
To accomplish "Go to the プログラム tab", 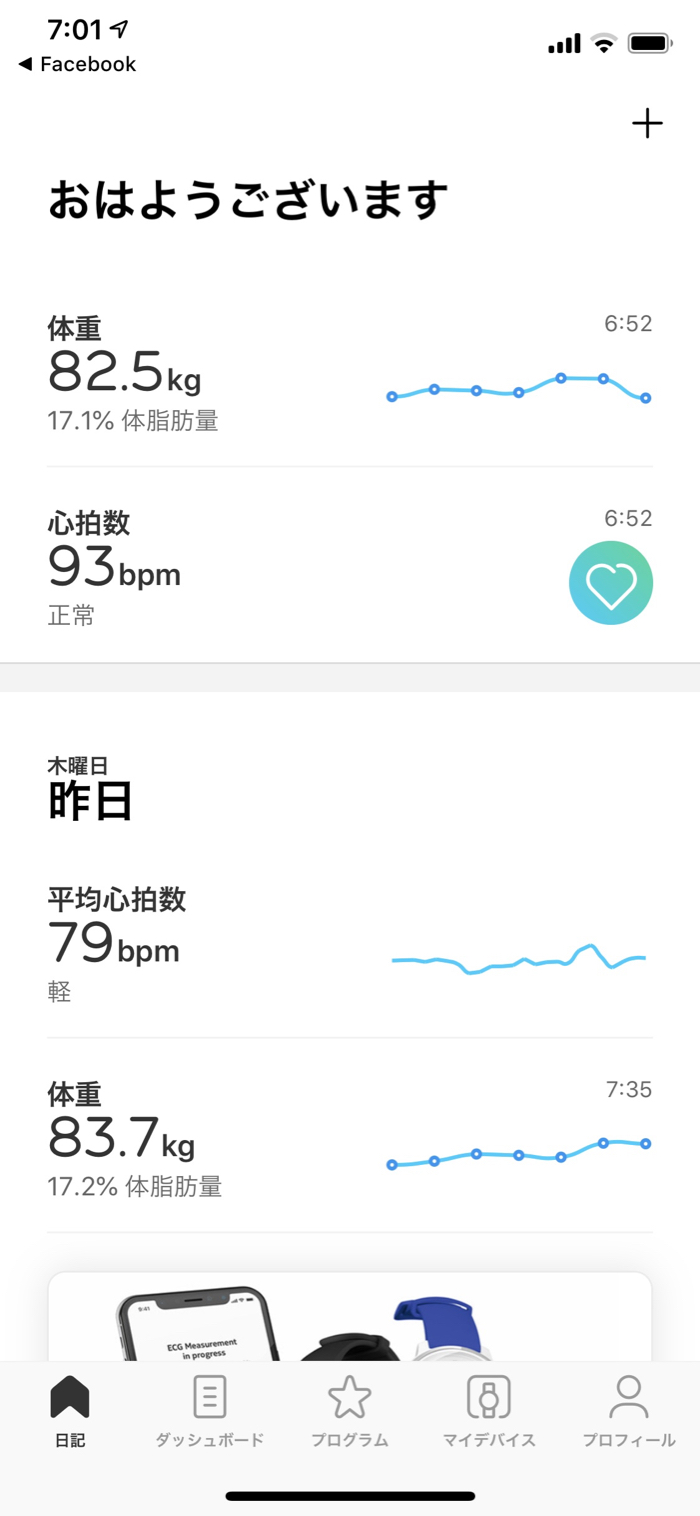I will coord(349,1410).
